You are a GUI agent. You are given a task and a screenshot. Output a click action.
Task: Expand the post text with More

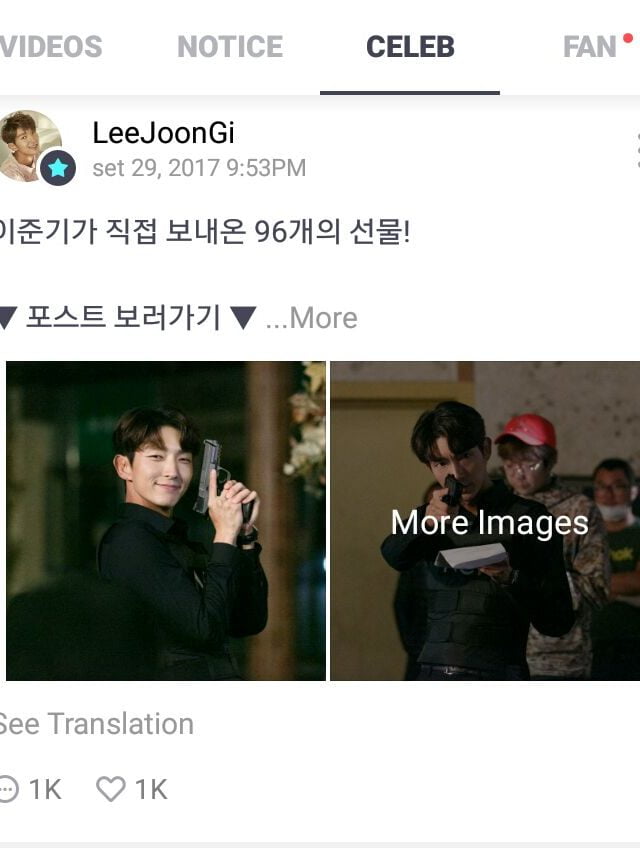(312, 318)
